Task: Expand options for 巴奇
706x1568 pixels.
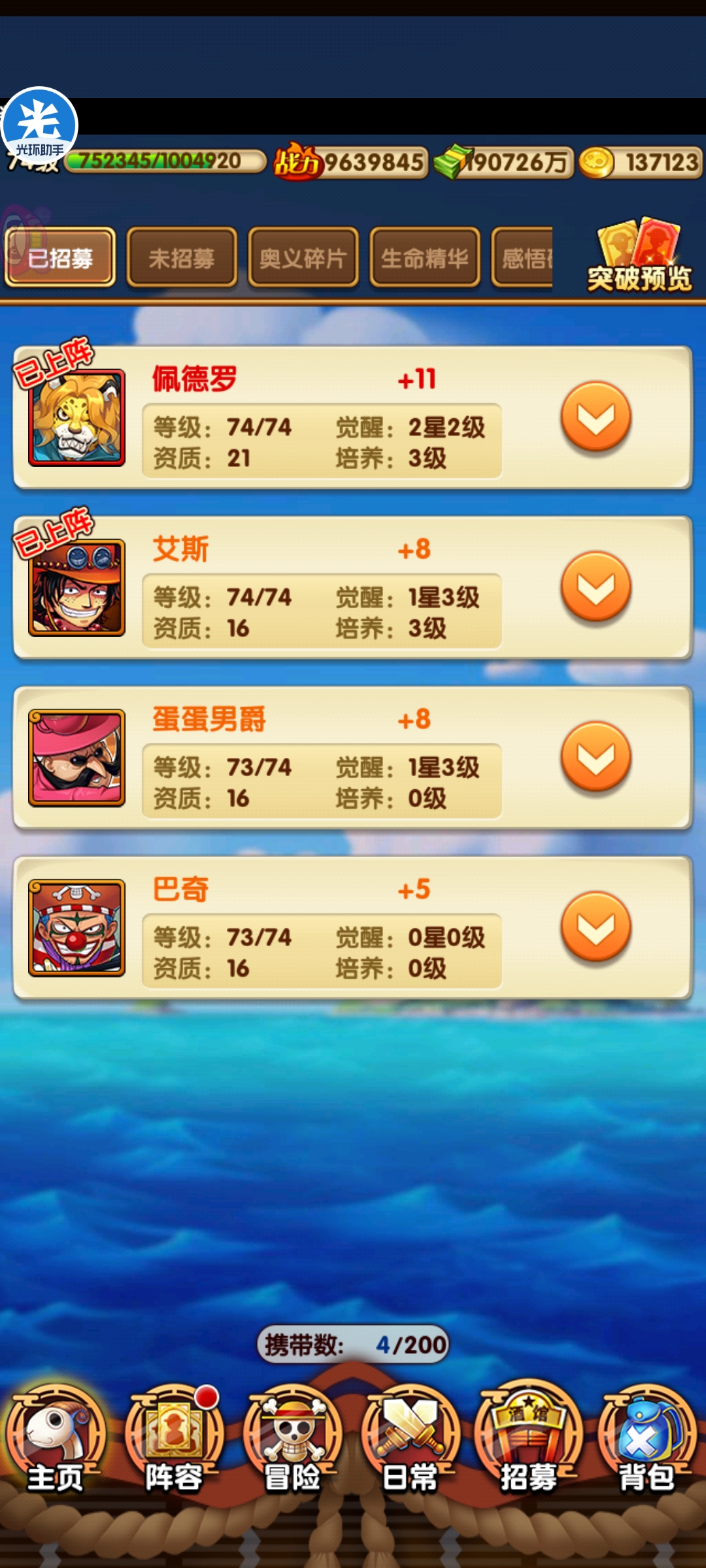Action: coord(596,926)
